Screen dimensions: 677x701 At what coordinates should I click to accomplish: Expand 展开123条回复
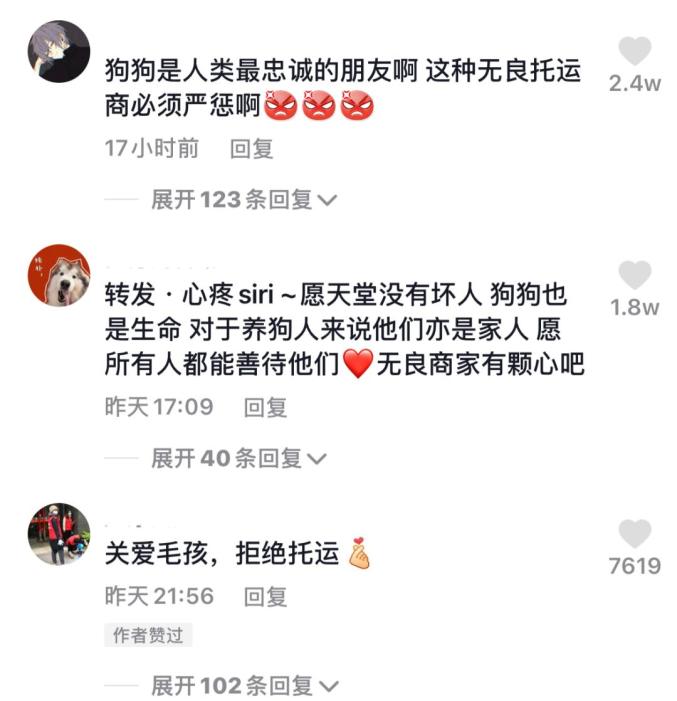pos(244,200)
